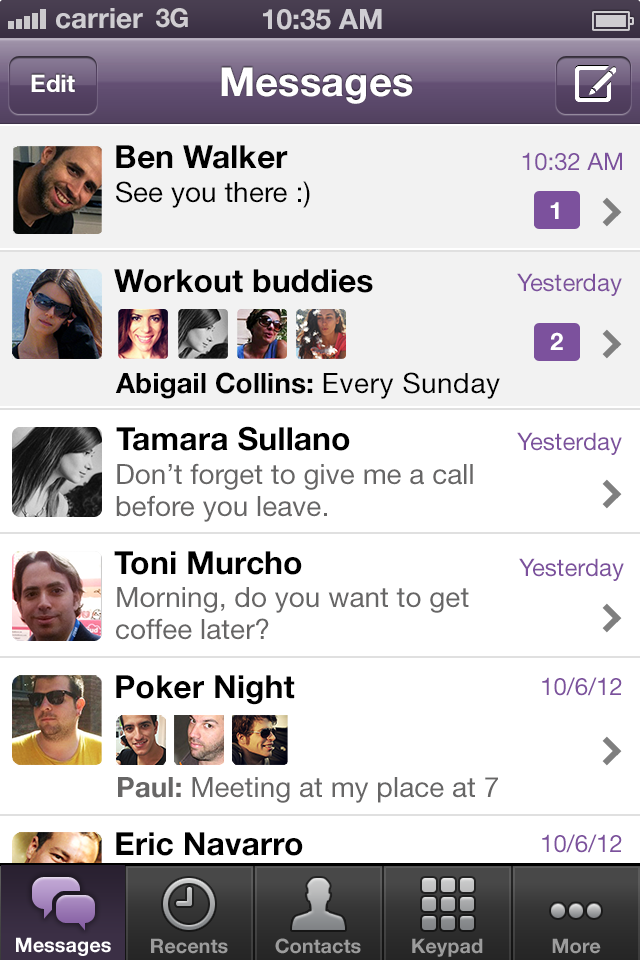This screenshot has width=640, height=960.
Task: Open the Poker Night group chat
Action: click(x=320, y=736)
